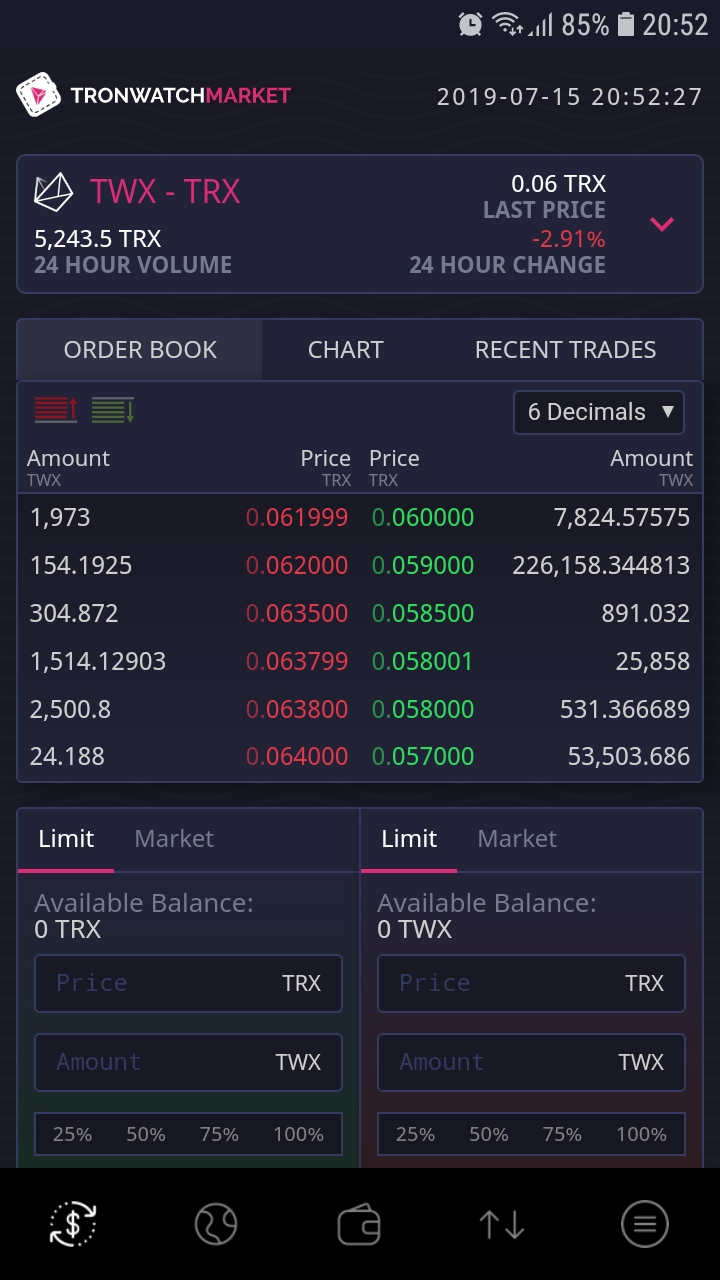720x1280 pixels.
Task: Show only green buy orders in order book
Action: click(112, 409)
